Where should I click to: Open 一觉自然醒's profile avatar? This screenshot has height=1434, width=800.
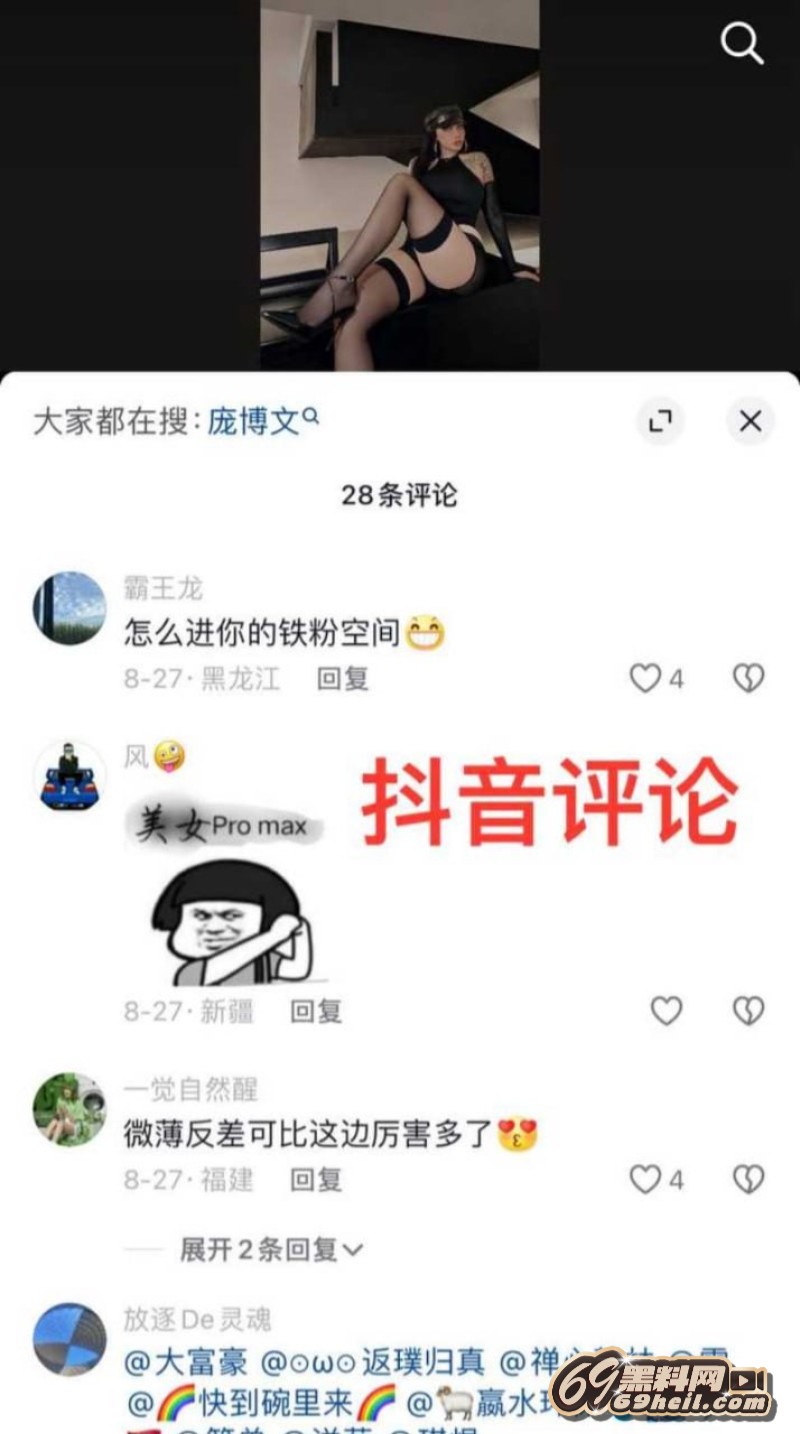tap(69, 1109)
